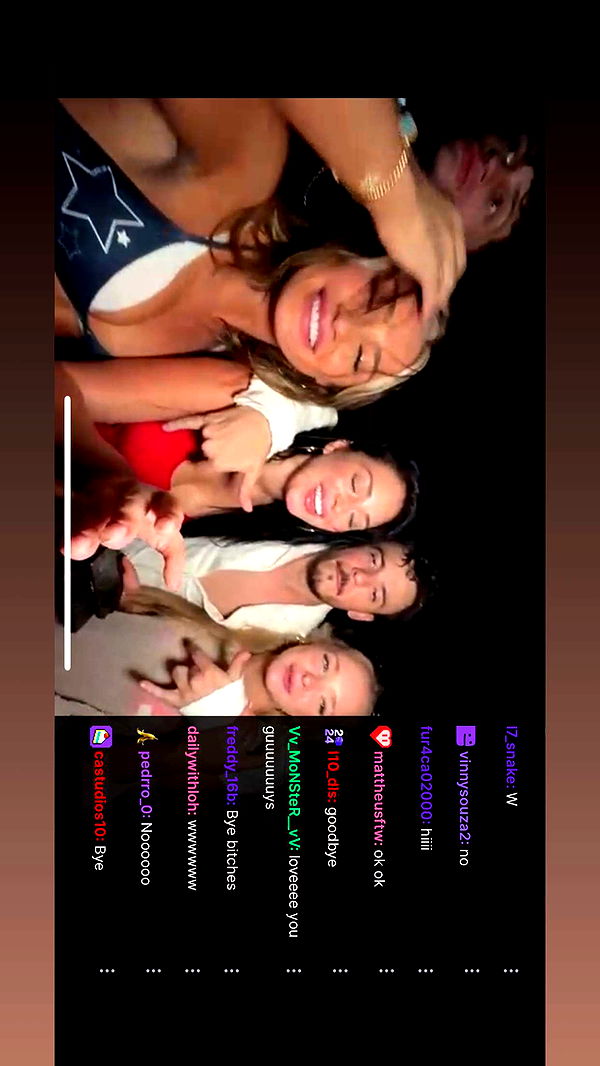Open options for matheusftw's ok ok message
This screenshot has width=600, height=1066.
pos(386,970)
